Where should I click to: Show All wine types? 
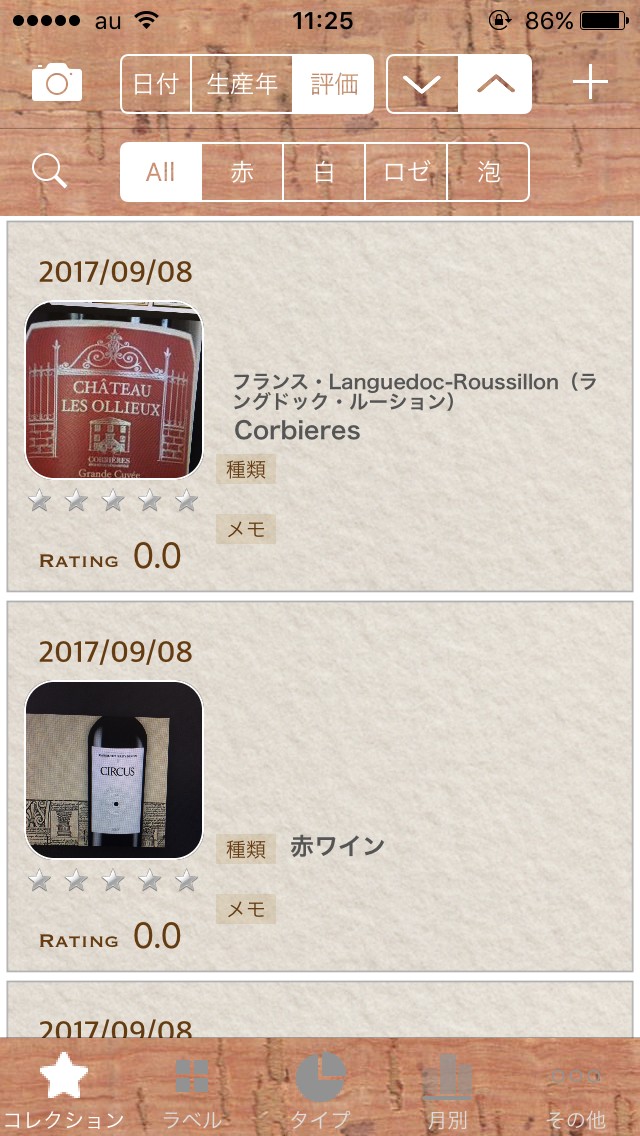(x=161, y=172)
